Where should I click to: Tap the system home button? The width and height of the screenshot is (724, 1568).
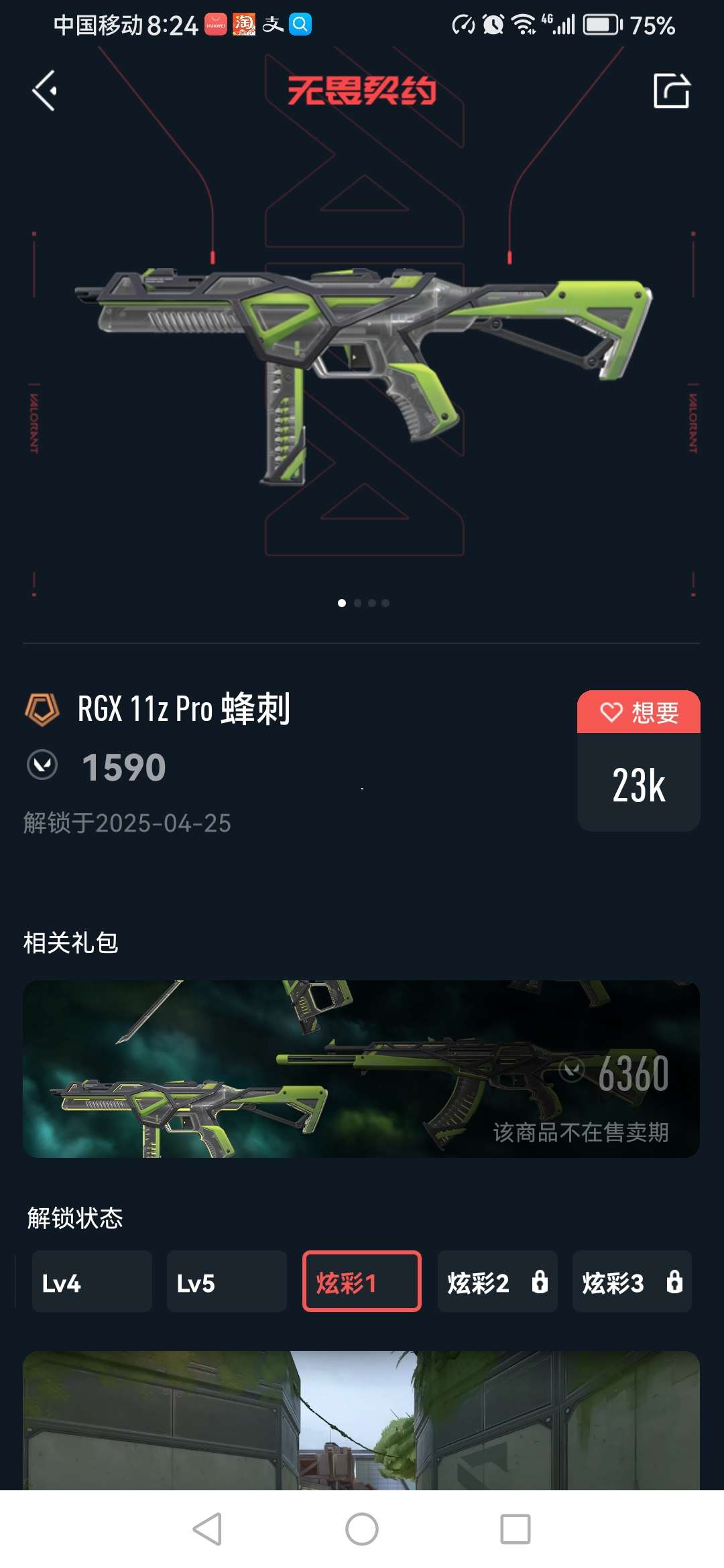(x=362, y=1529)
